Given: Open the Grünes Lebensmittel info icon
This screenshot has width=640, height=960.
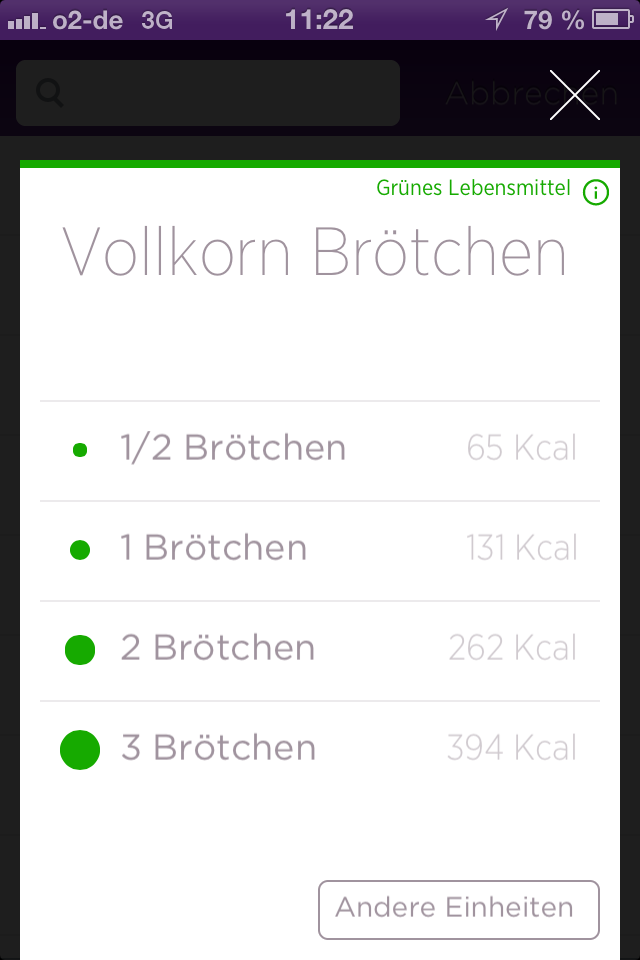Looking at the screenshot, I should point(595,192).
